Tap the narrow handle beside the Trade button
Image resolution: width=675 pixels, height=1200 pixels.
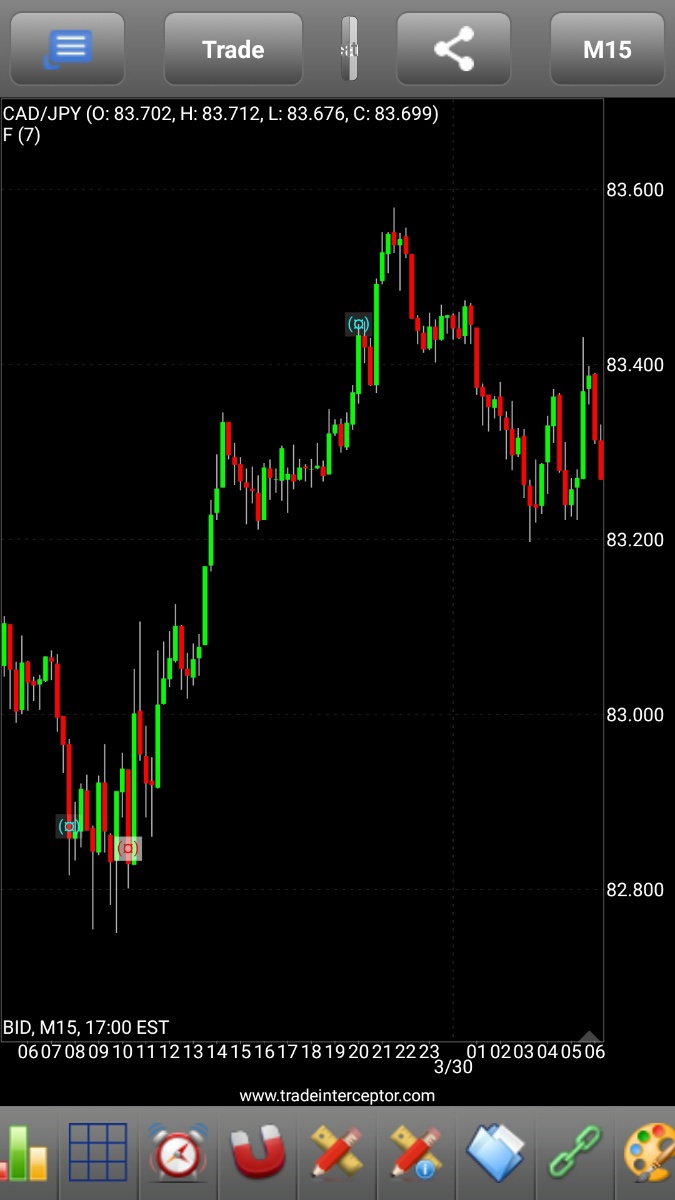point(349,49)
